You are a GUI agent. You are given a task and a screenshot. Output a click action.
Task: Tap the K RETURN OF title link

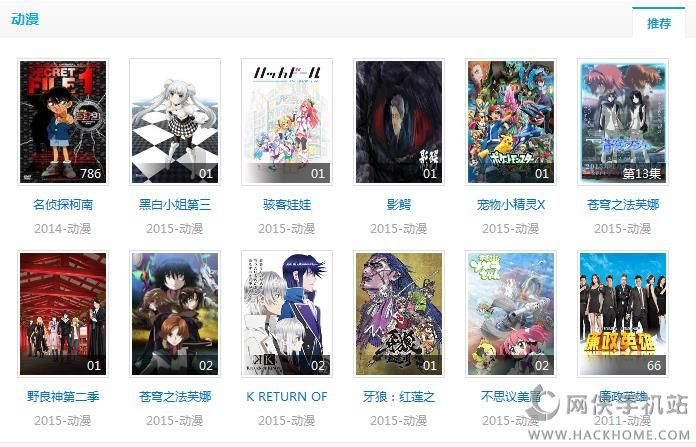pyautogui.click(x=287, y=396)
